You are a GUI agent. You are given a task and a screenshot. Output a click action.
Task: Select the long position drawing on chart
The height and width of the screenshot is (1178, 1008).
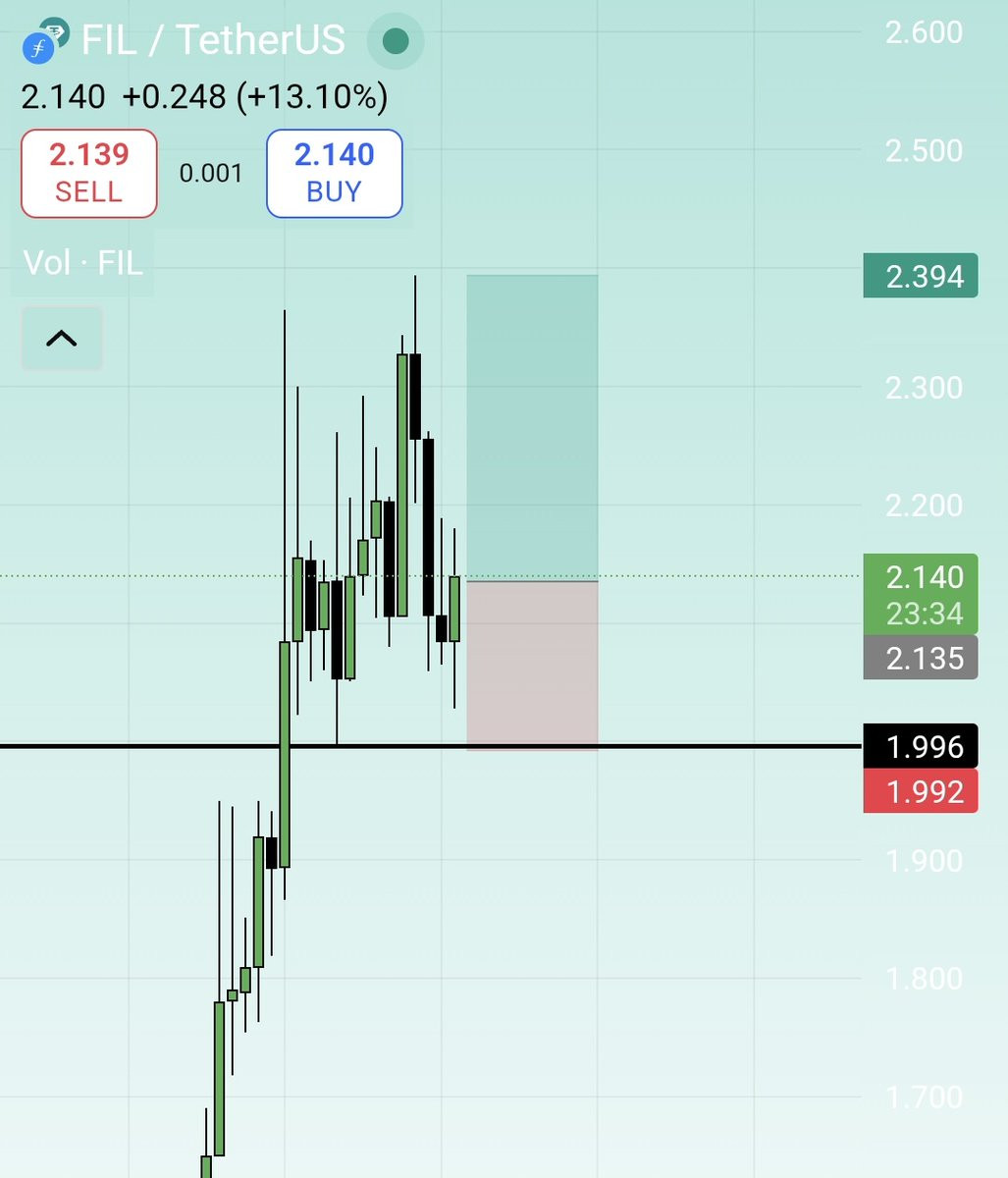(532, 512)
